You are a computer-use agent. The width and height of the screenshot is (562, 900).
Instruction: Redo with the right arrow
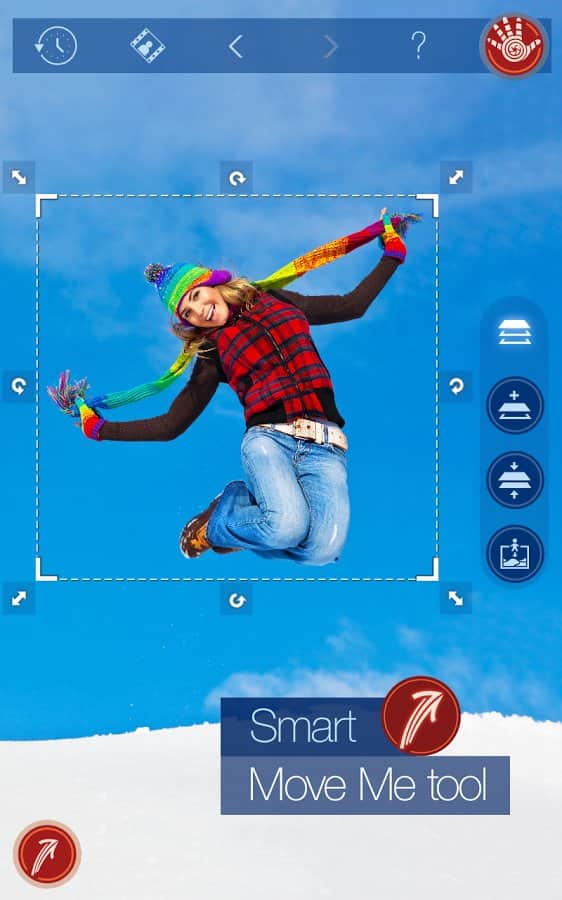click(331, 46)
